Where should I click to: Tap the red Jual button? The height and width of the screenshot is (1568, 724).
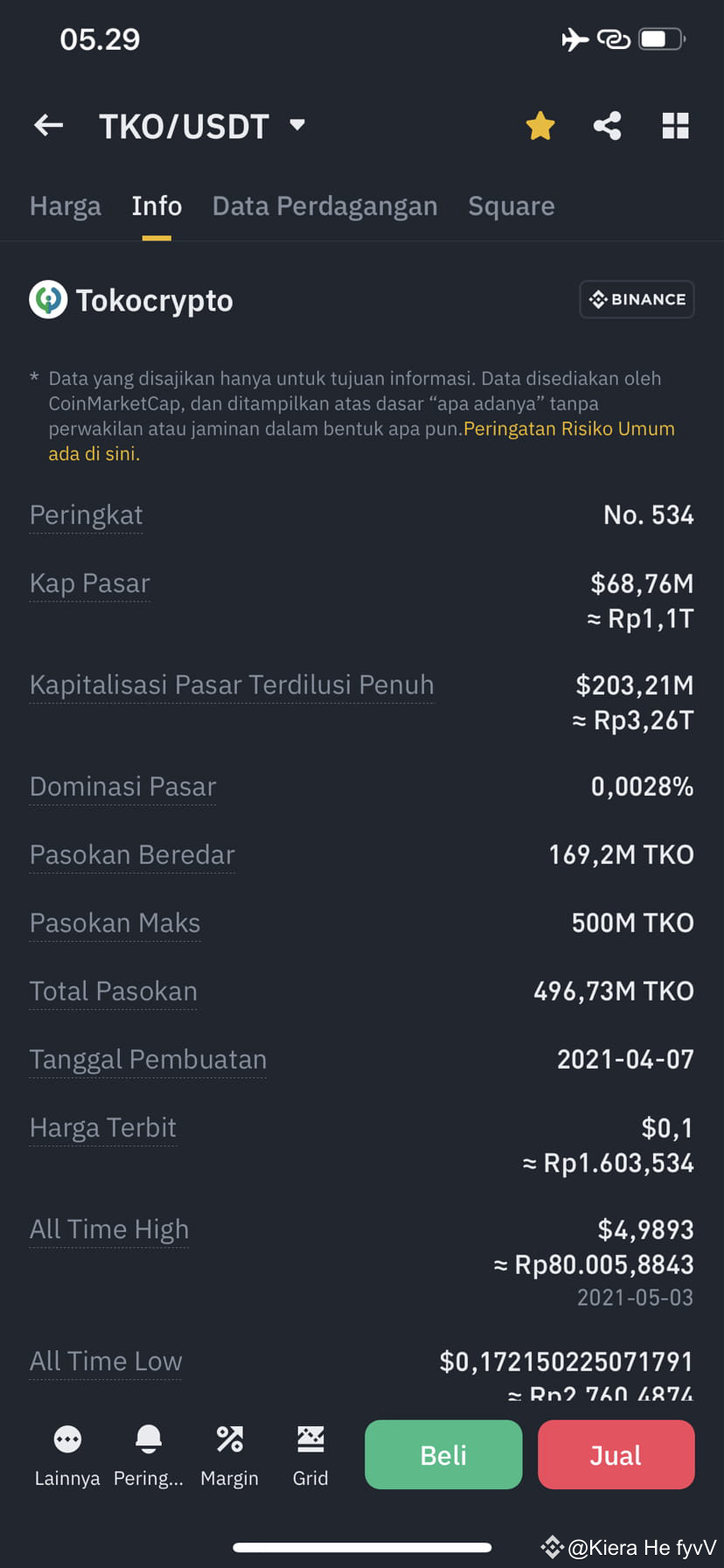coord(616,1454)
